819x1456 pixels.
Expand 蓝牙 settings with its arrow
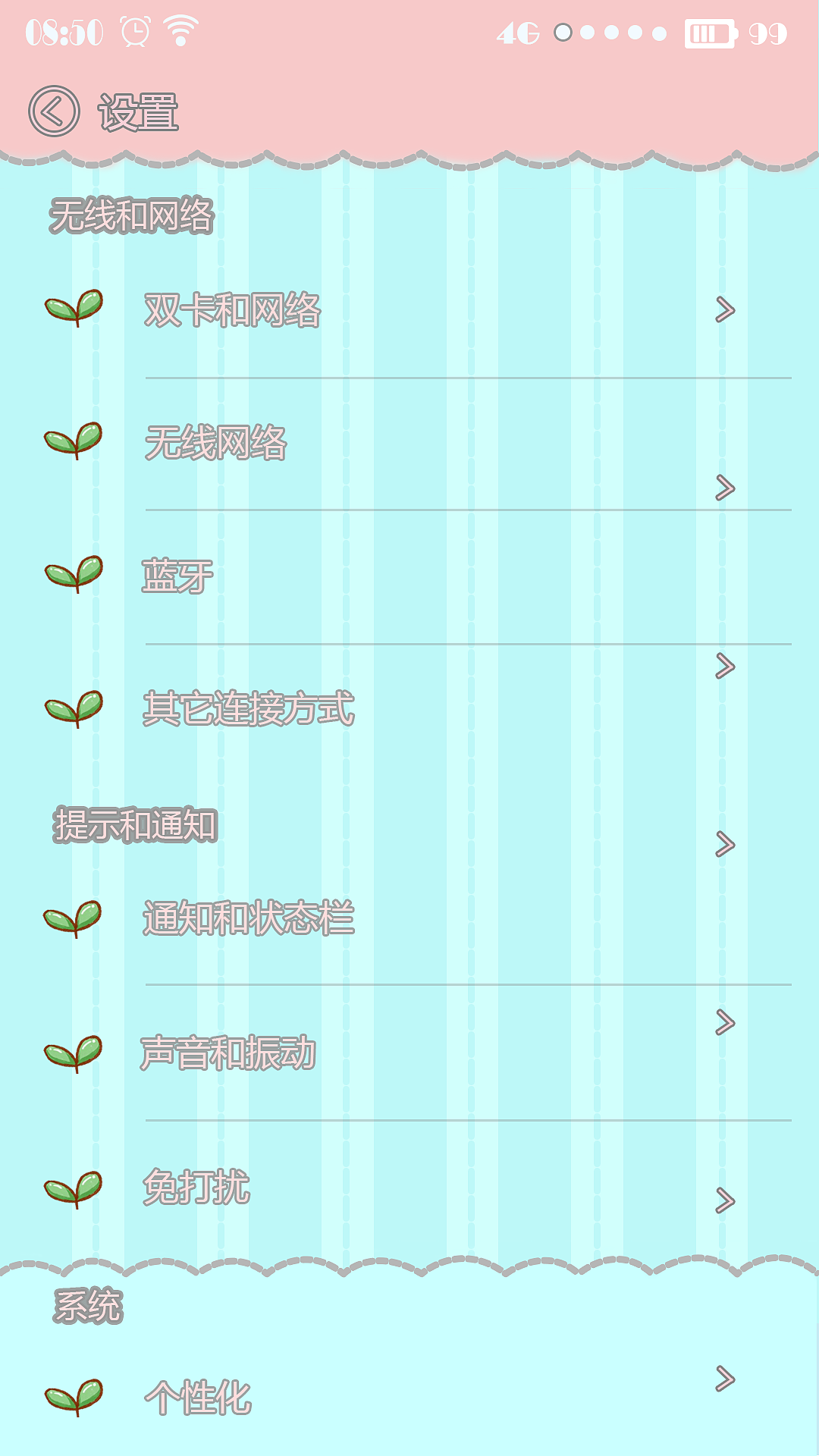coord(724,666)
